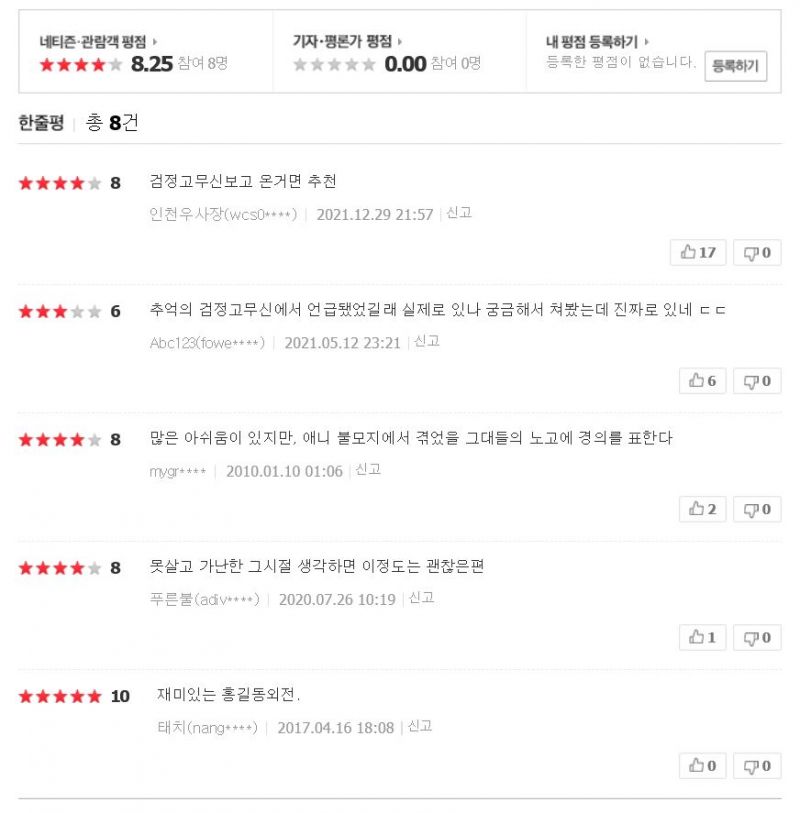This screenshot has height=813, width=800.
Task: Report the review by 푸른불 using 신고
Action: [421, 598]
